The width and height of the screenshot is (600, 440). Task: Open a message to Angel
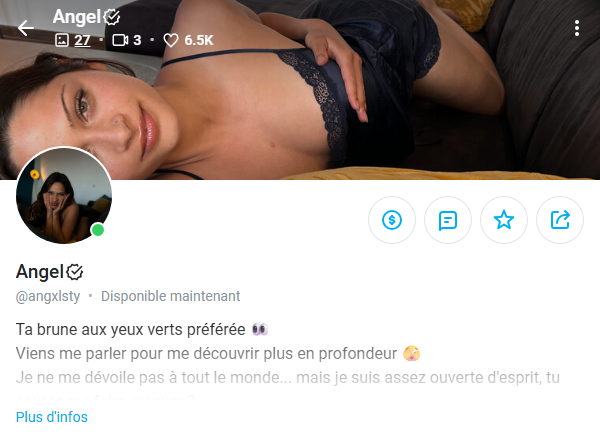point(448,220)
